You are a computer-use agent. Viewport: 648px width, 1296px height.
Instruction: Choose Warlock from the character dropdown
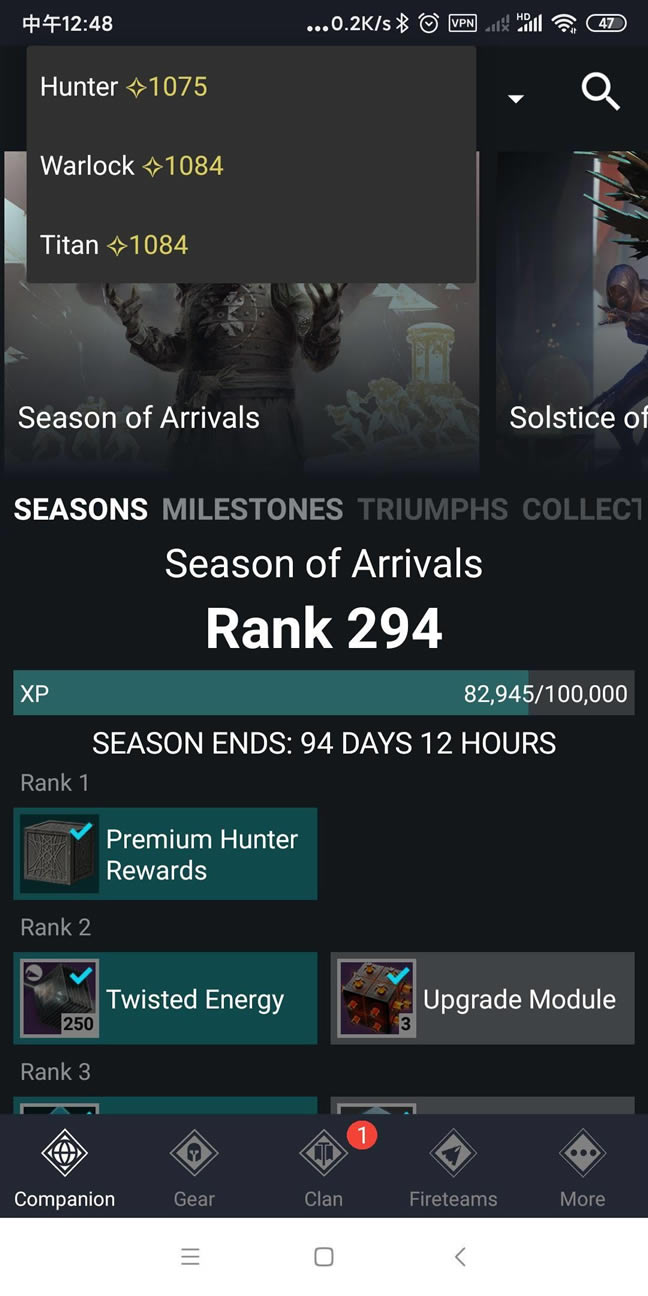131,166
